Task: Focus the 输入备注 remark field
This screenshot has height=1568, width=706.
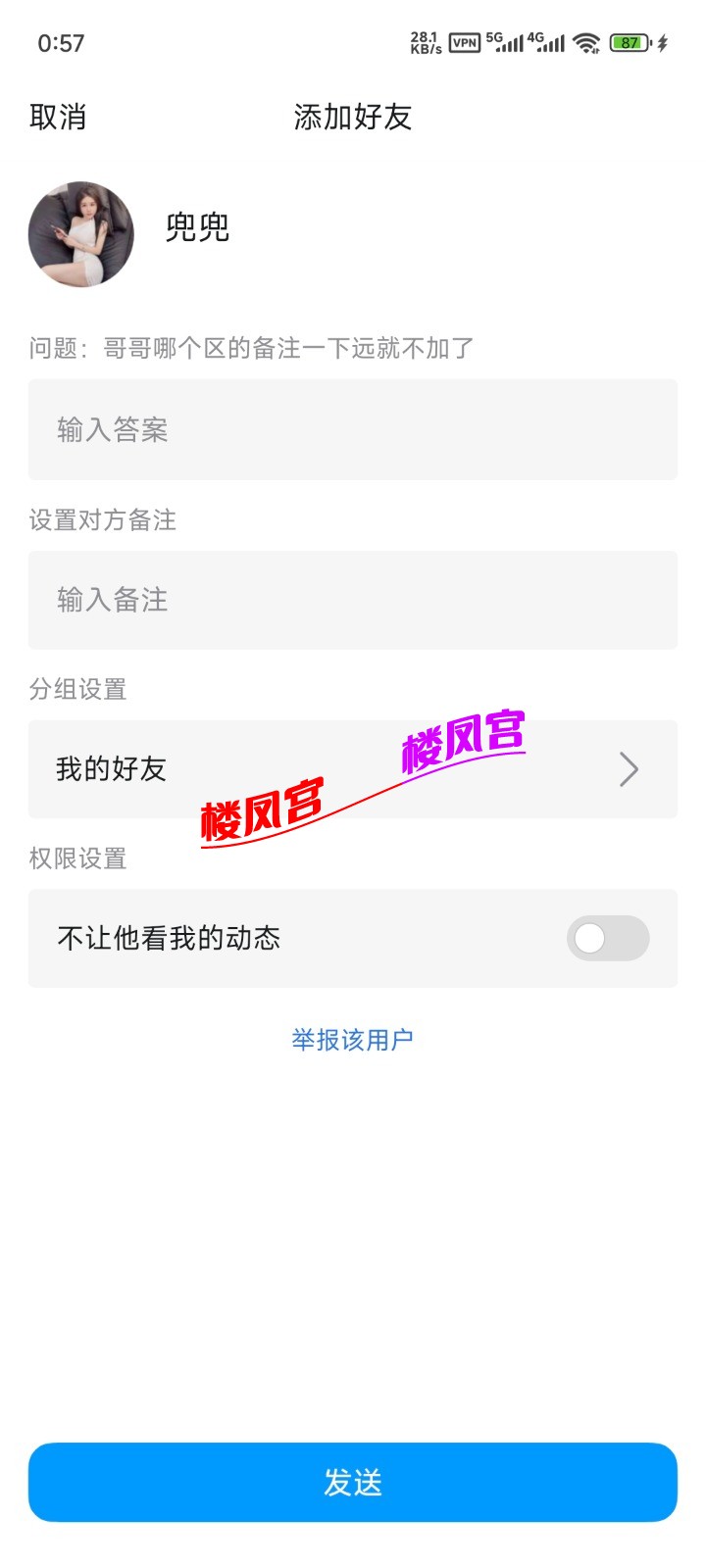Action: click(352, 600)
